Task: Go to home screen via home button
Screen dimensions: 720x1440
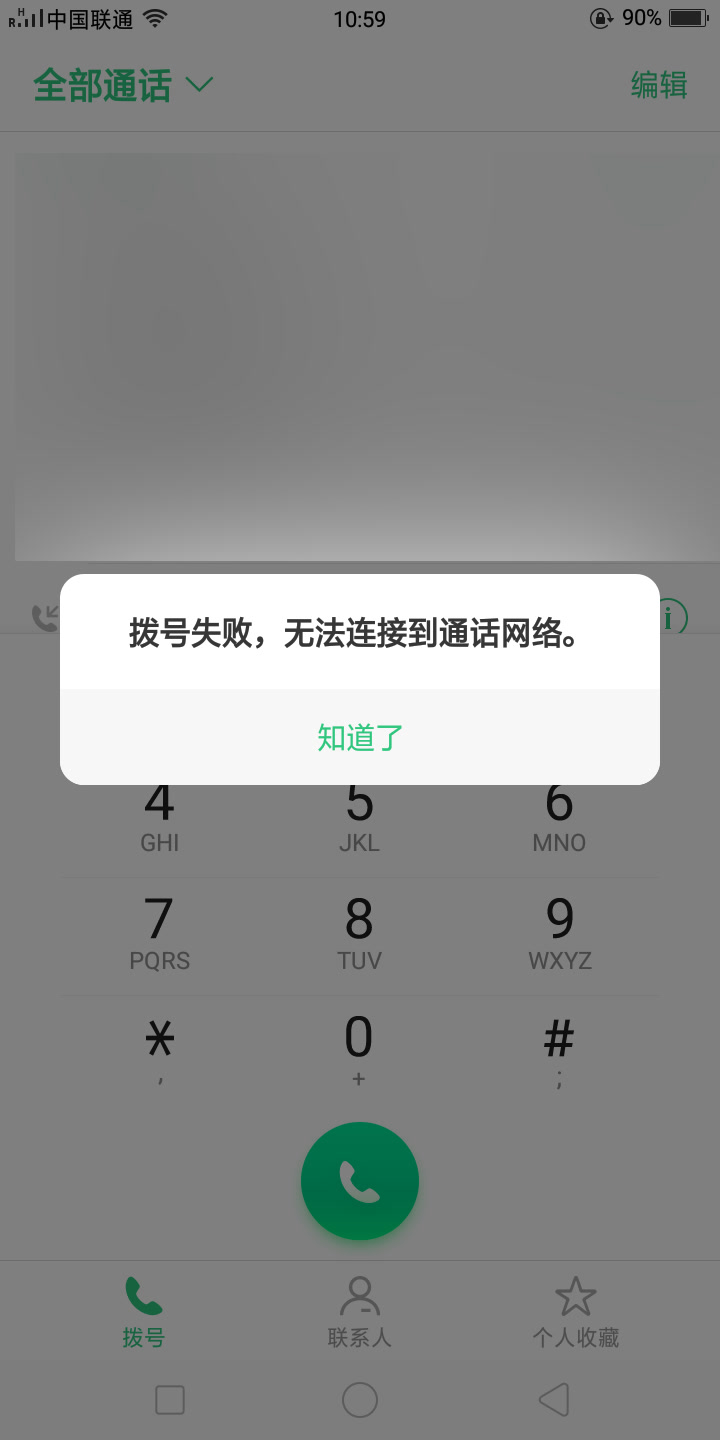Action: [360, 1400]
